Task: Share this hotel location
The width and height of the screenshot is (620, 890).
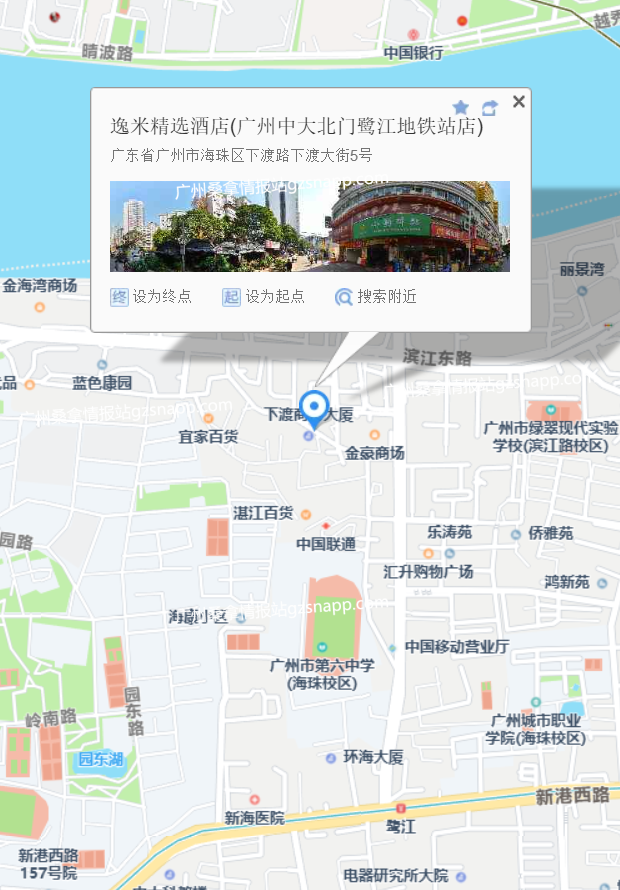Action: (x=489, y=107)
